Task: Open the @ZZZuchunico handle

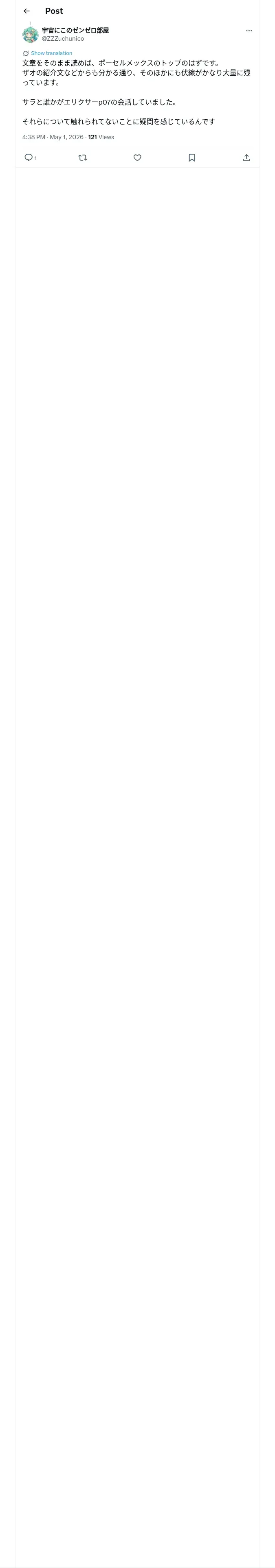Action: point(63,38)
